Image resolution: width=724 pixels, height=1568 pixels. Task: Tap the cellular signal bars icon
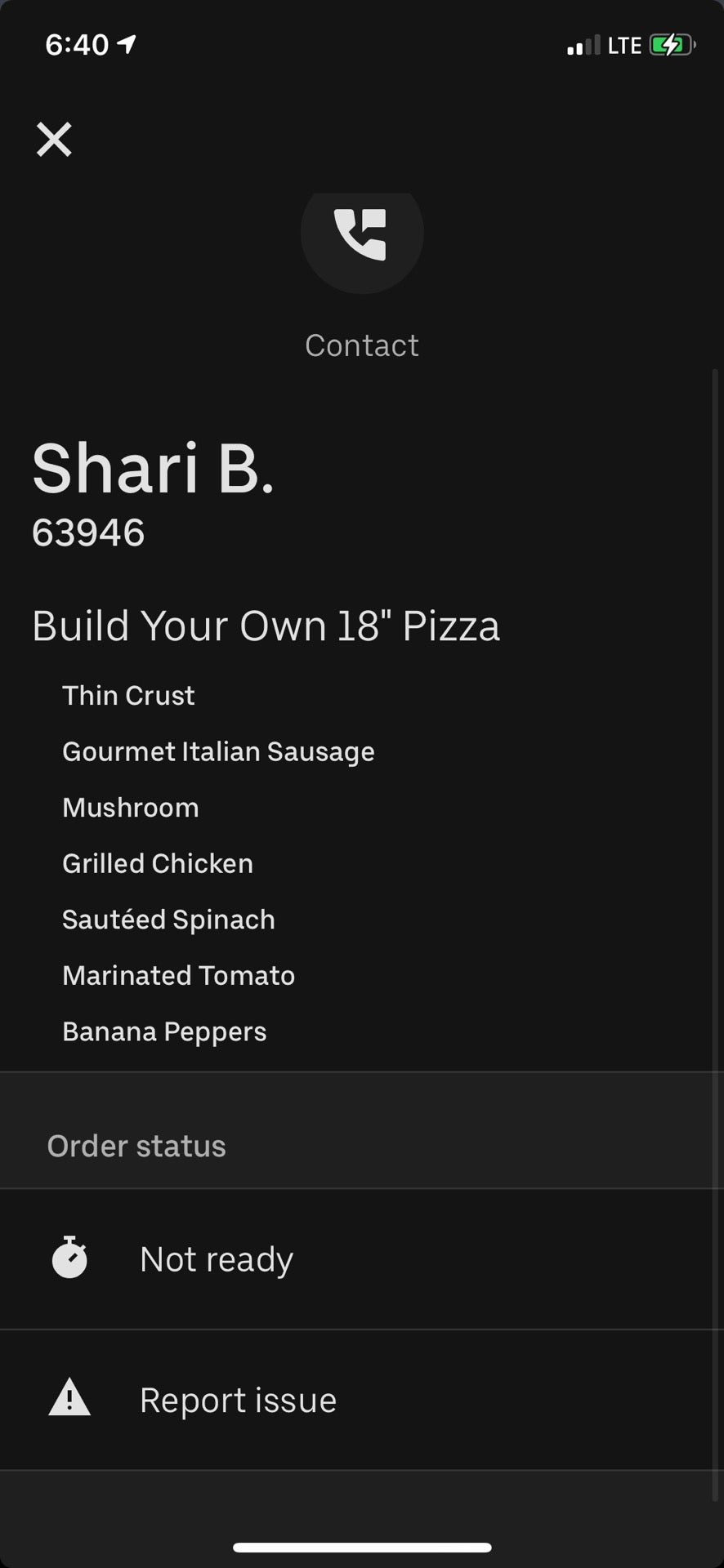tap(582, 45)
